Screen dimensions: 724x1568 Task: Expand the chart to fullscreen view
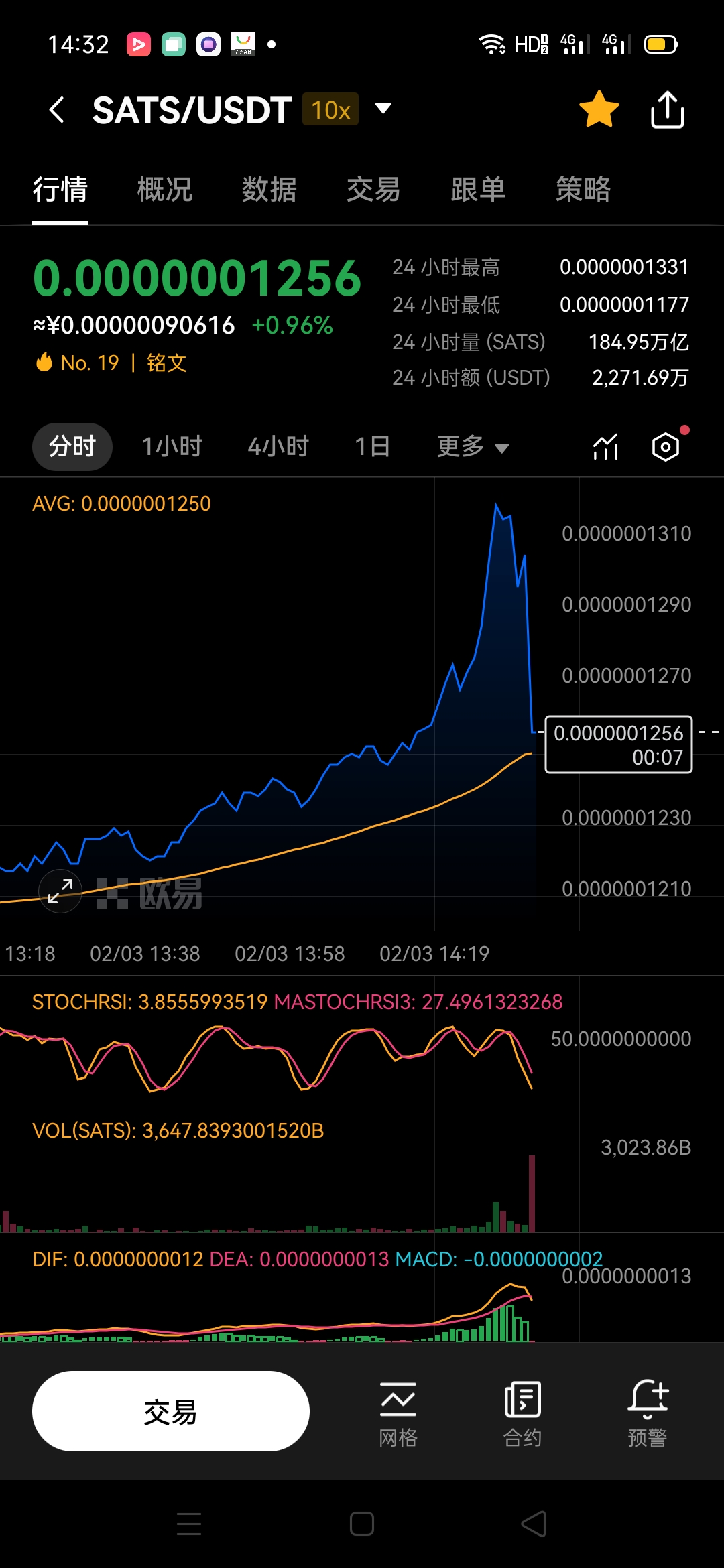(60, 891)
